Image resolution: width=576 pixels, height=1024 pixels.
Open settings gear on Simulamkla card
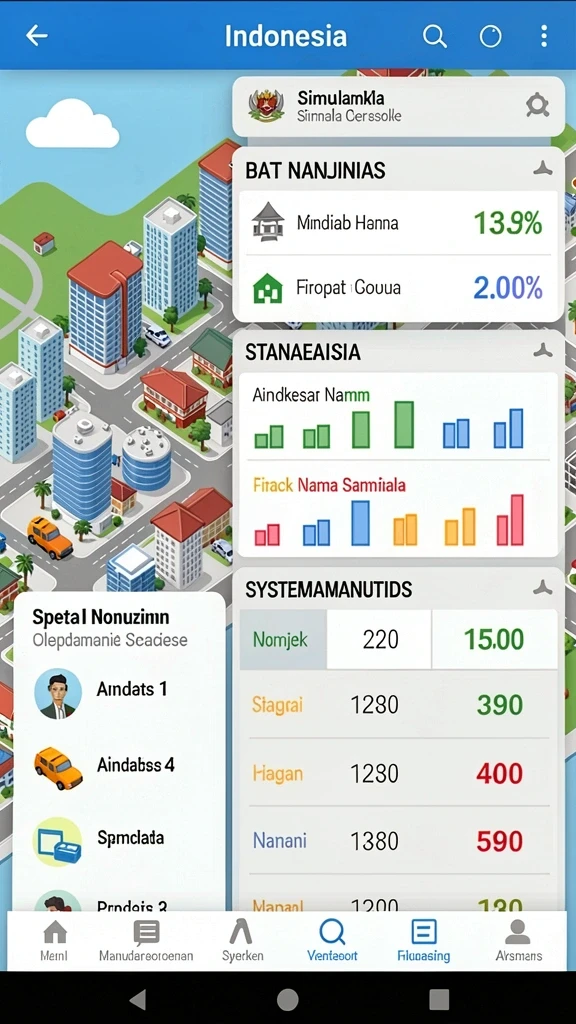coord(537,105)
